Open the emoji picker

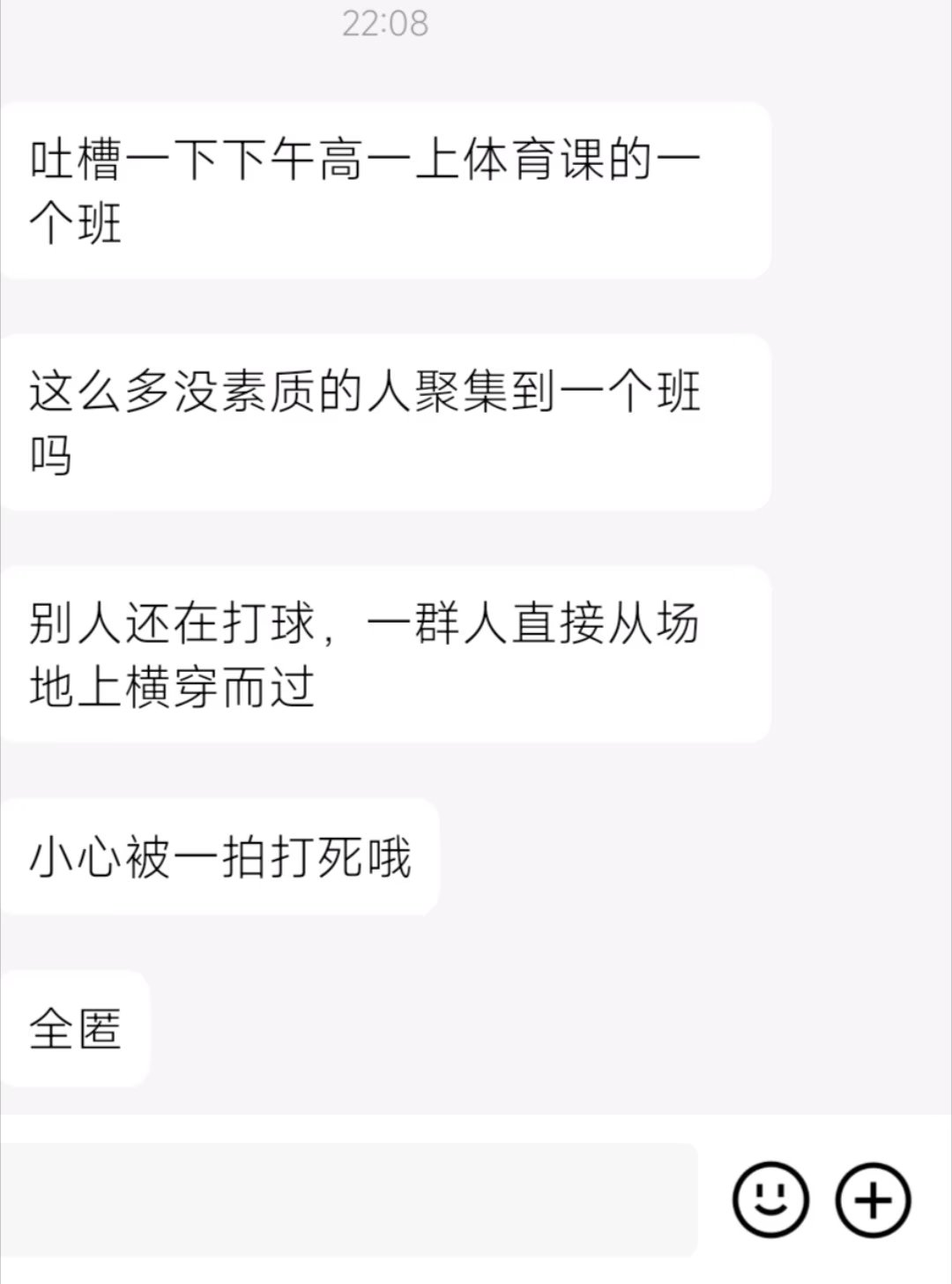[770, 1199]
